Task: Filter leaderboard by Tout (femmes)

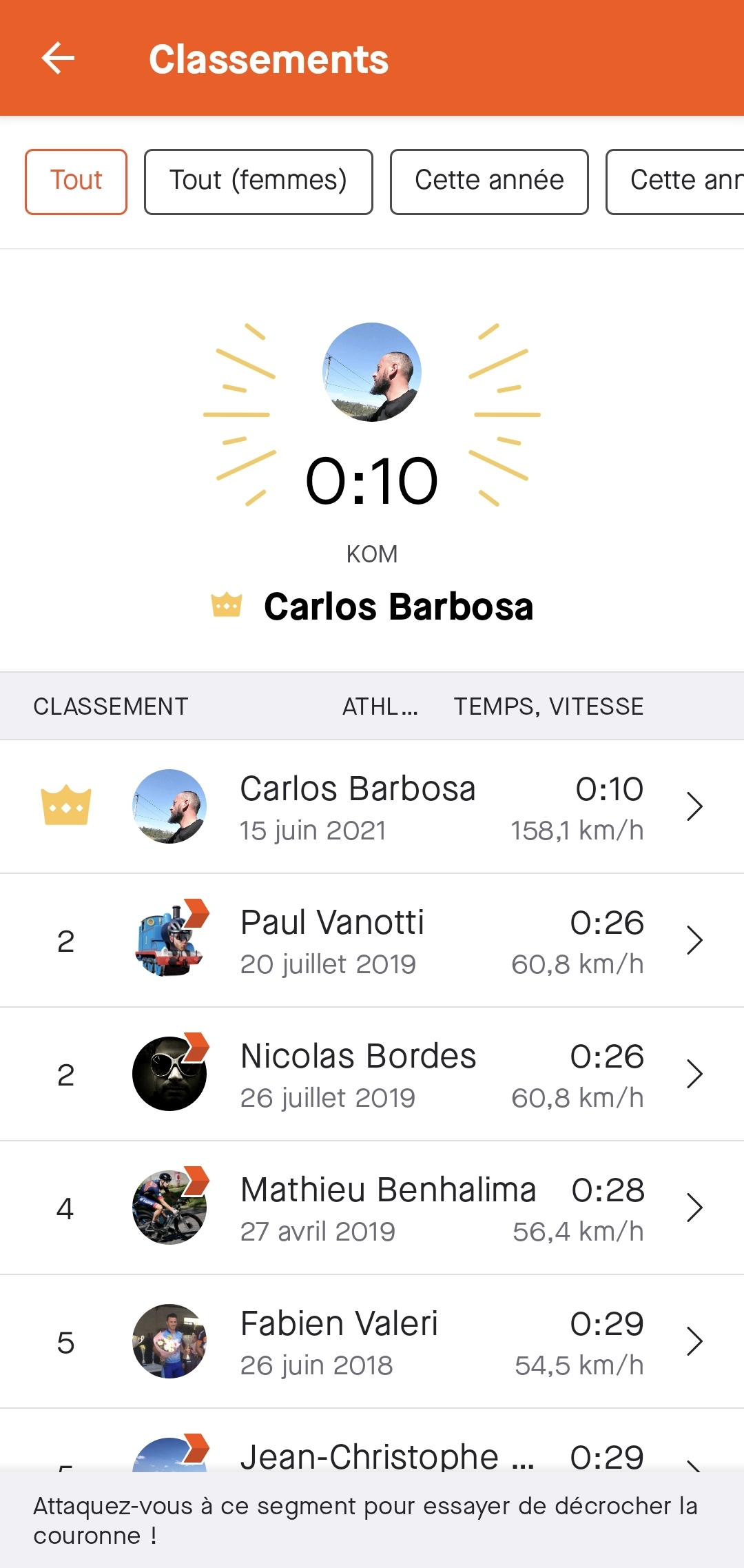Action: click(x=258, y=181)
